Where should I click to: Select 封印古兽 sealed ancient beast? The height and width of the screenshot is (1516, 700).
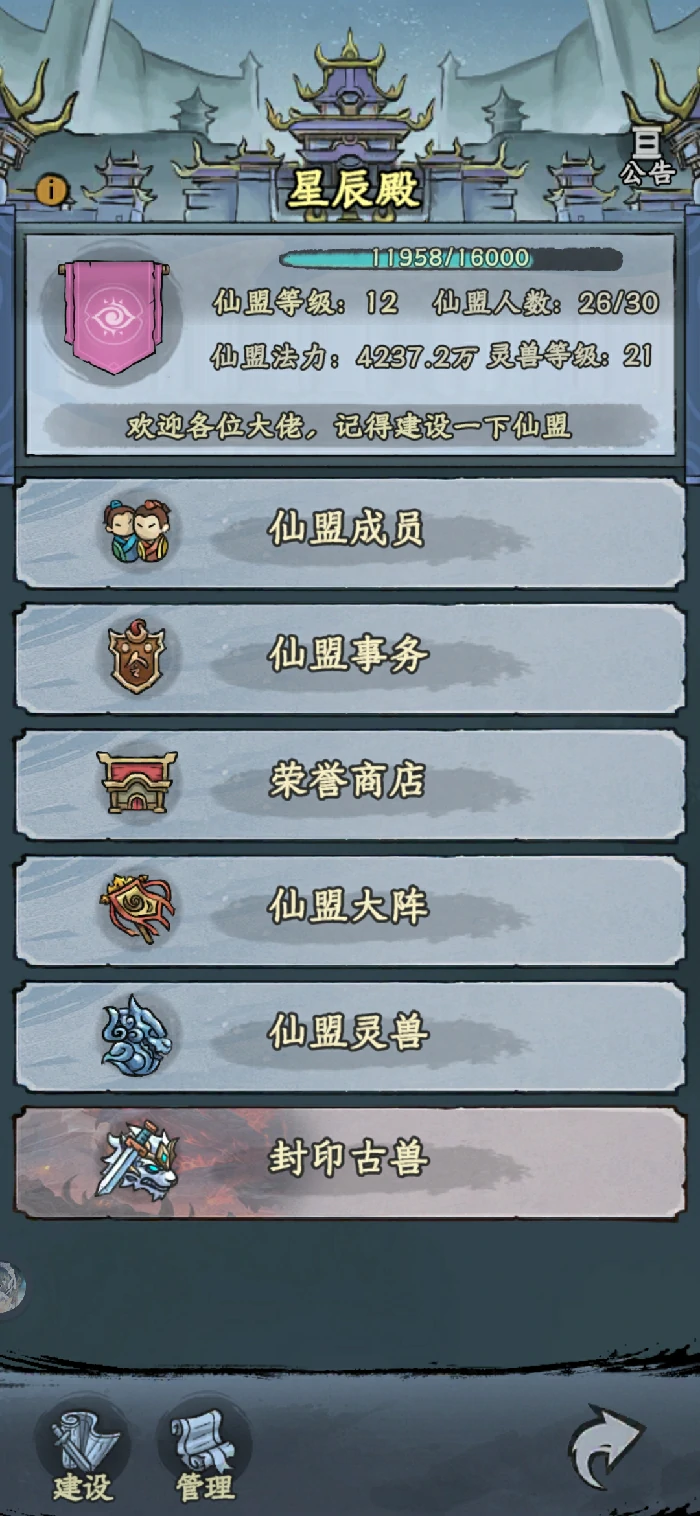pos(350,1161)
